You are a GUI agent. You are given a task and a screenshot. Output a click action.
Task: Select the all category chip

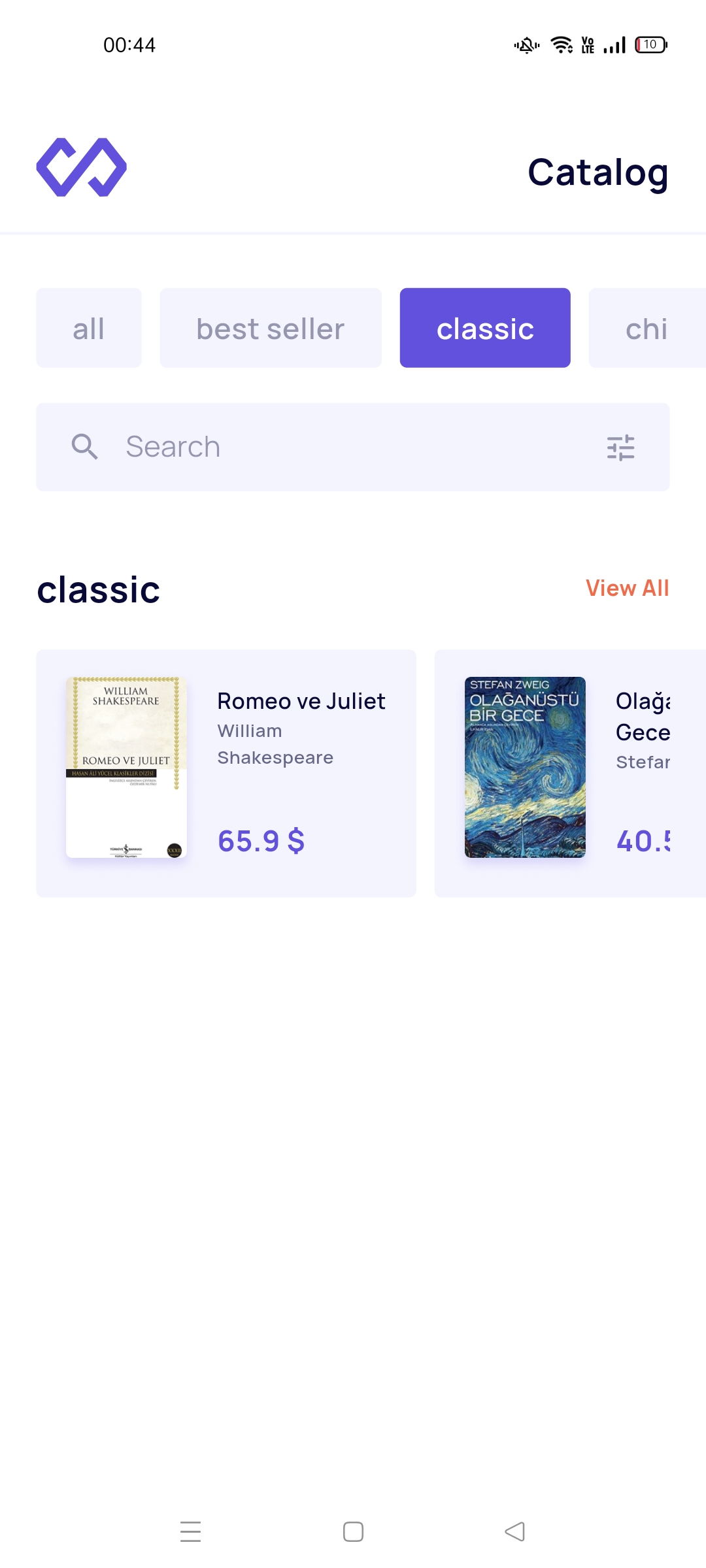click(x=89, y=328)
